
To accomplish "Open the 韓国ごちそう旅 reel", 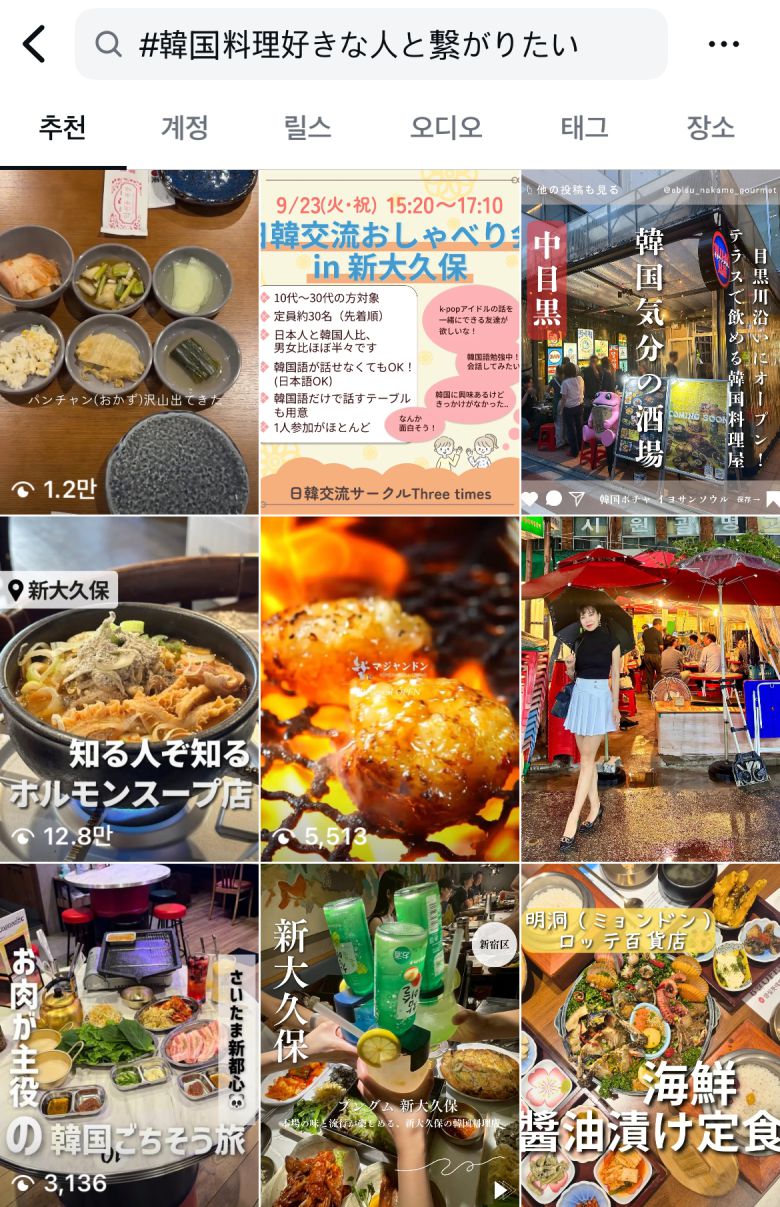I will click(x=129, y=1035).
